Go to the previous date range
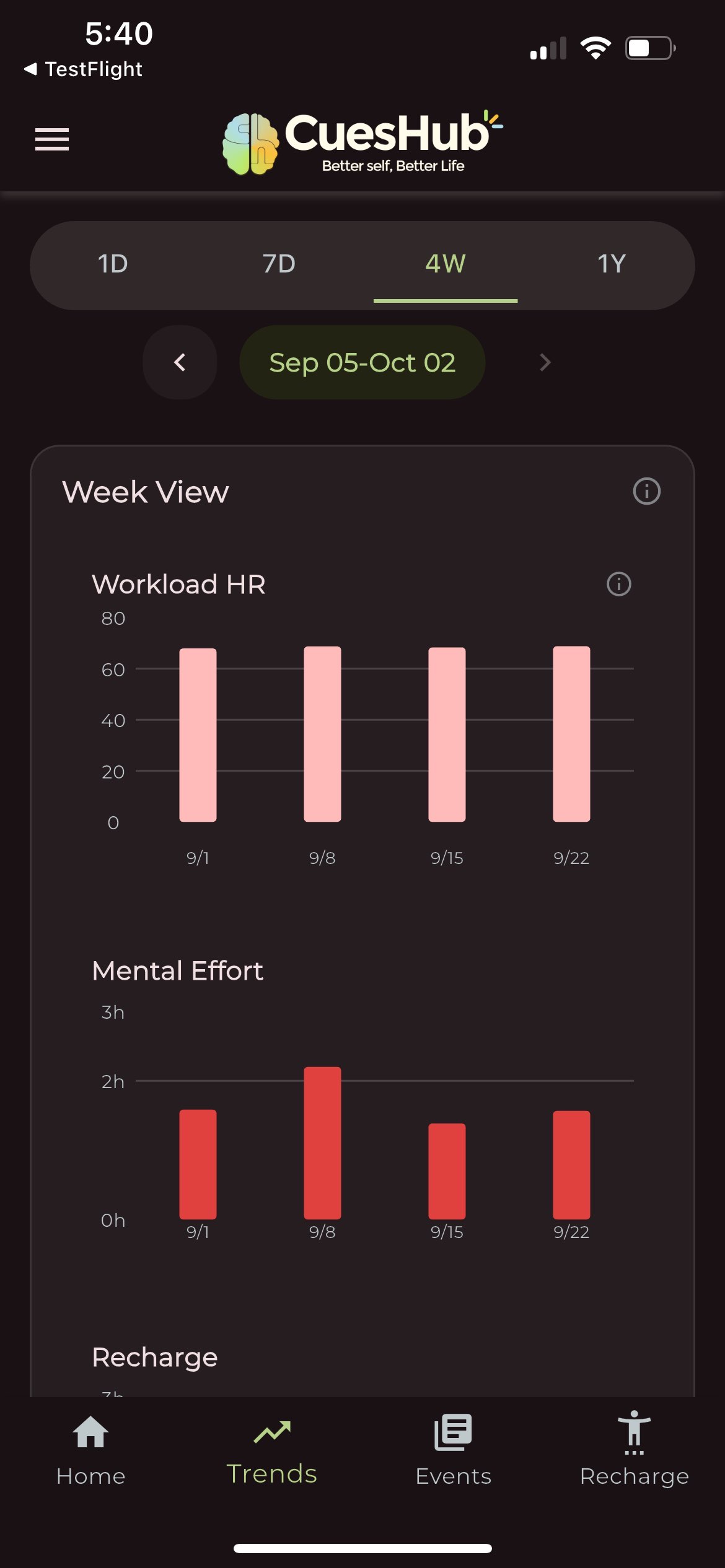Viewport: 725px width, 1568px height. pos(180,362)
